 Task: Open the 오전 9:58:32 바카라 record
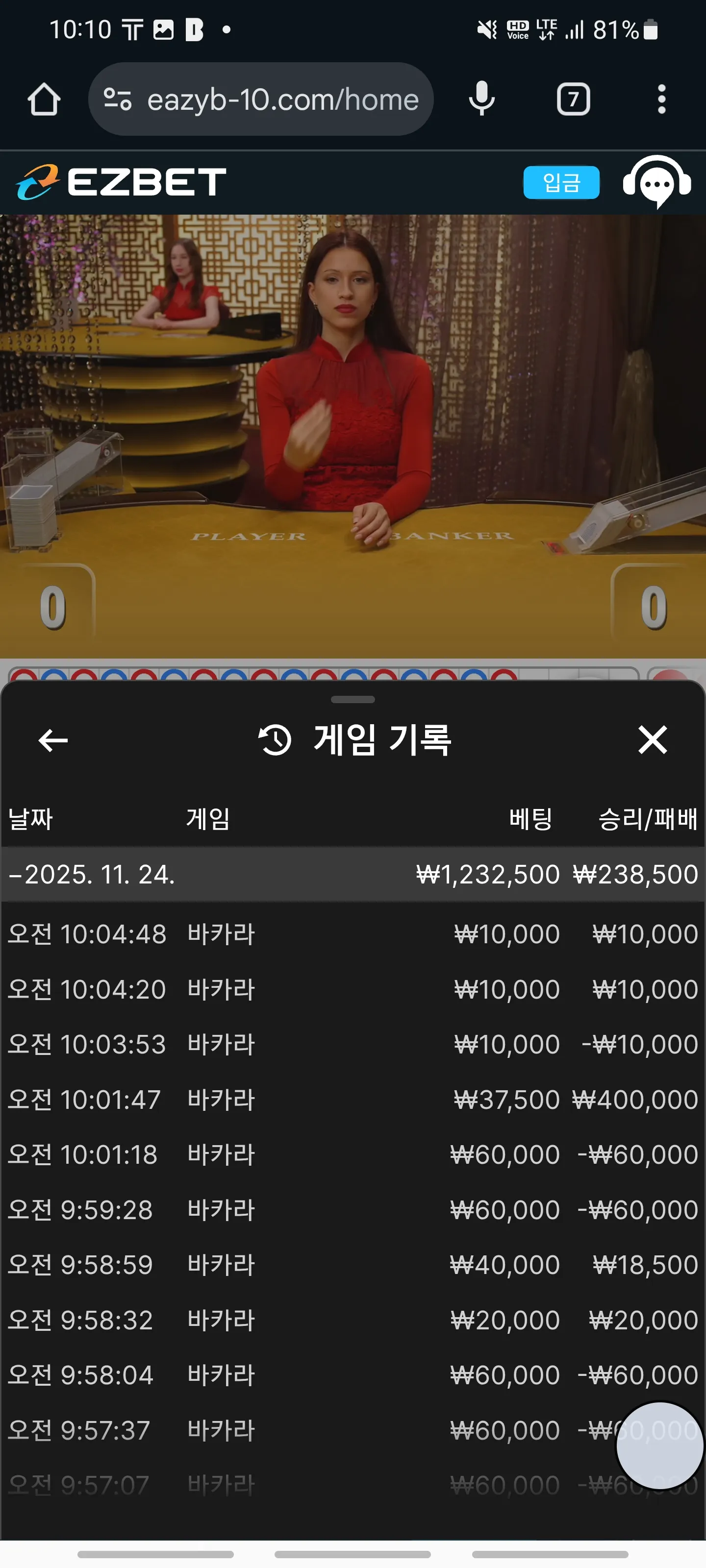353,1320
